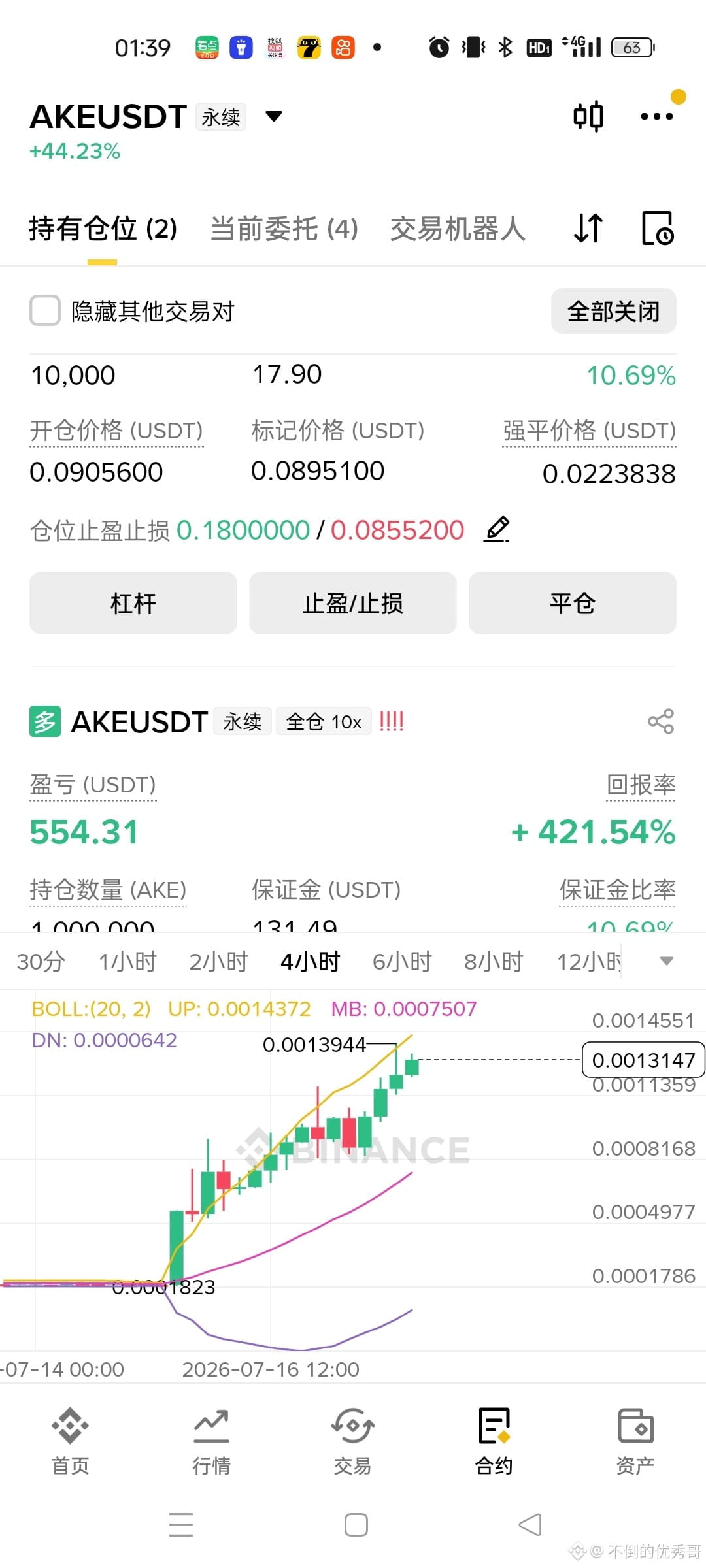Open the AKEUSDT trading pair dropdown
Image resolution: width=706 pixels, height=1568 pixels.
pos(273,117)
